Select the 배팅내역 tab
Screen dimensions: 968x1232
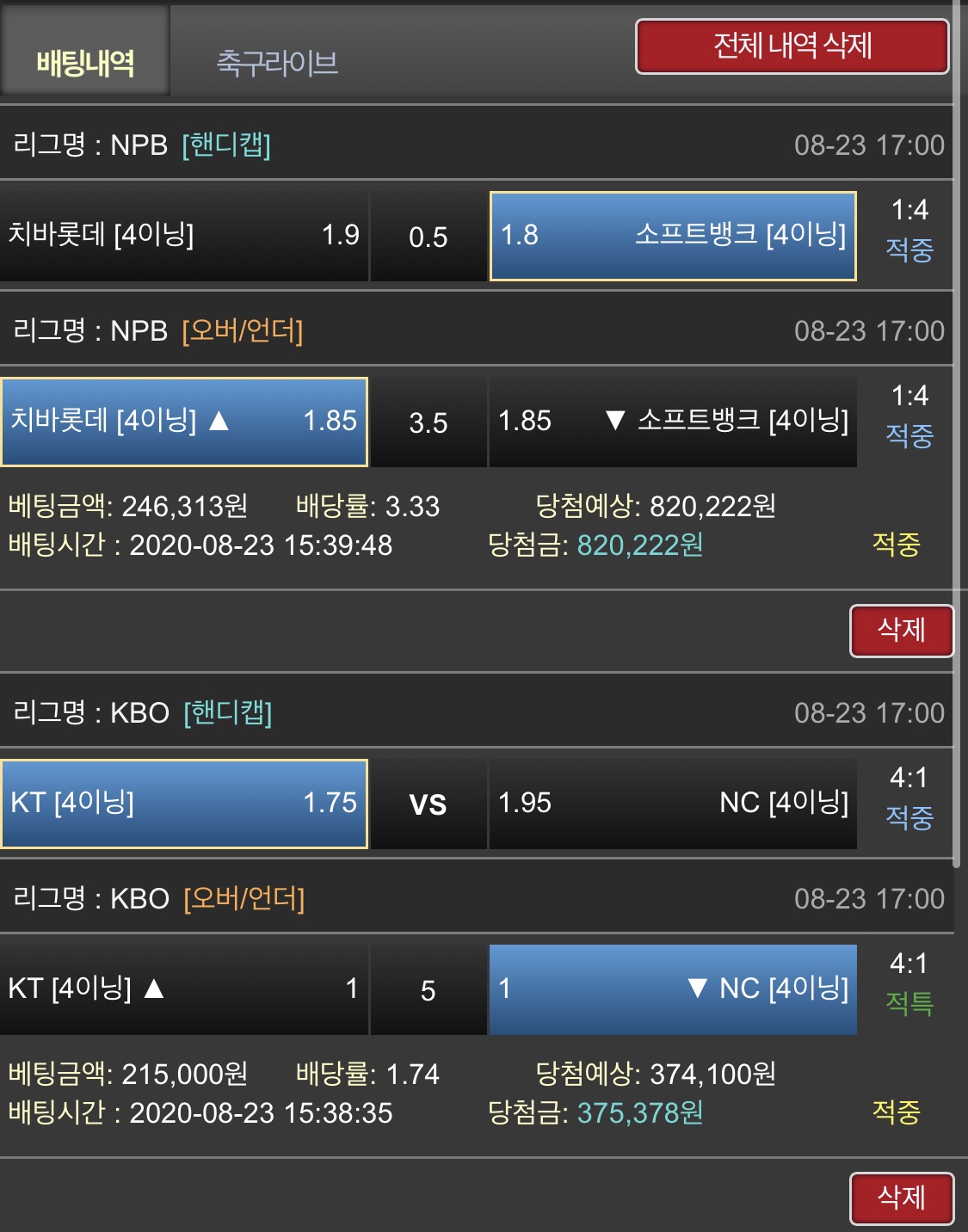click(85, 62)
